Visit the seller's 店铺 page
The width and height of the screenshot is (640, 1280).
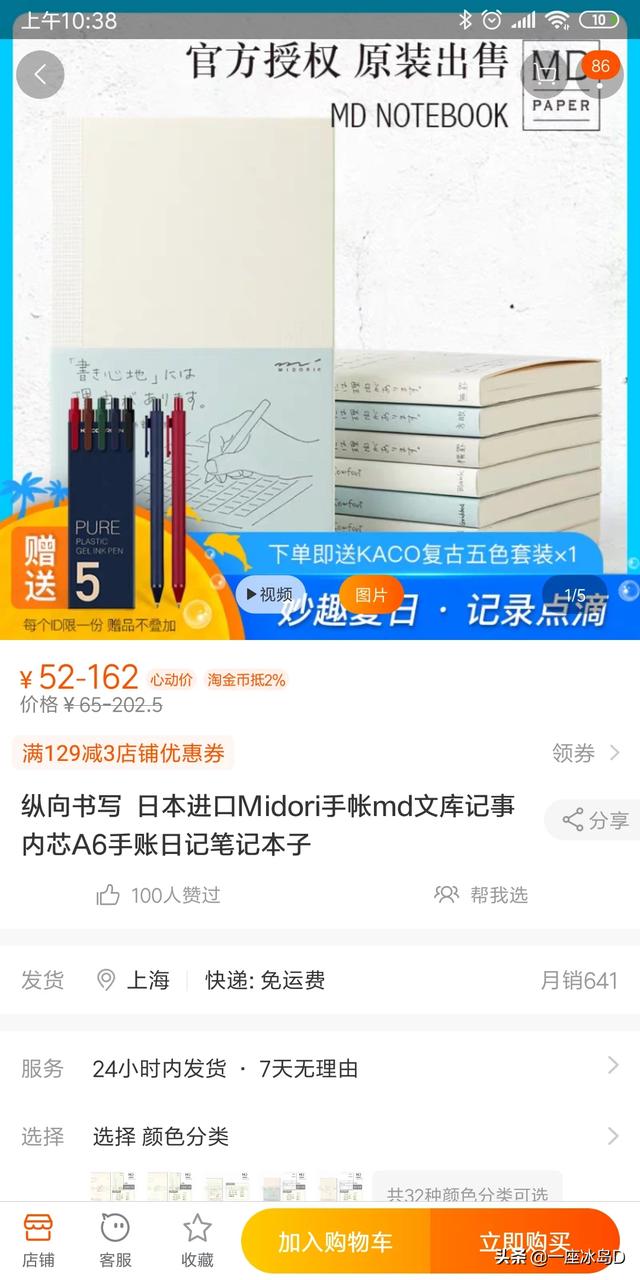point(38,1240)
